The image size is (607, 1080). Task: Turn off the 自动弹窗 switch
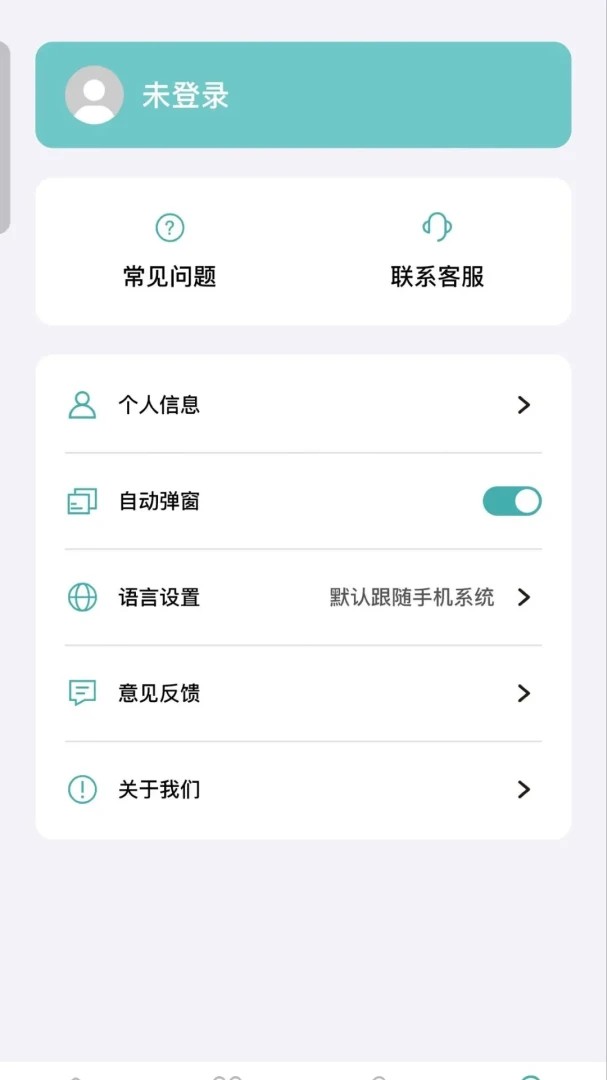[512, 501]
